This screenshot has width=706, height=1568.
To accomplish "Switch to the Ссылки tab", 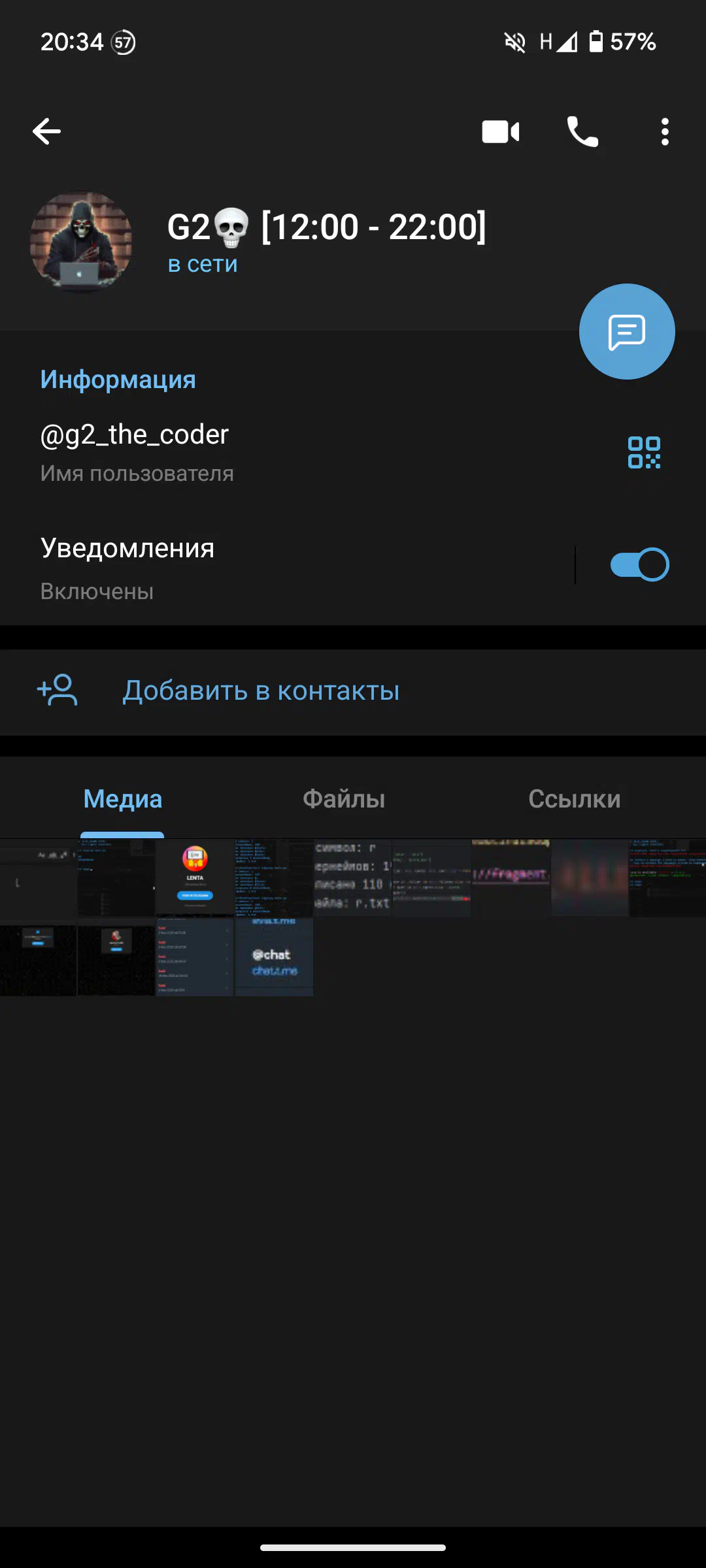I will 574,799.
